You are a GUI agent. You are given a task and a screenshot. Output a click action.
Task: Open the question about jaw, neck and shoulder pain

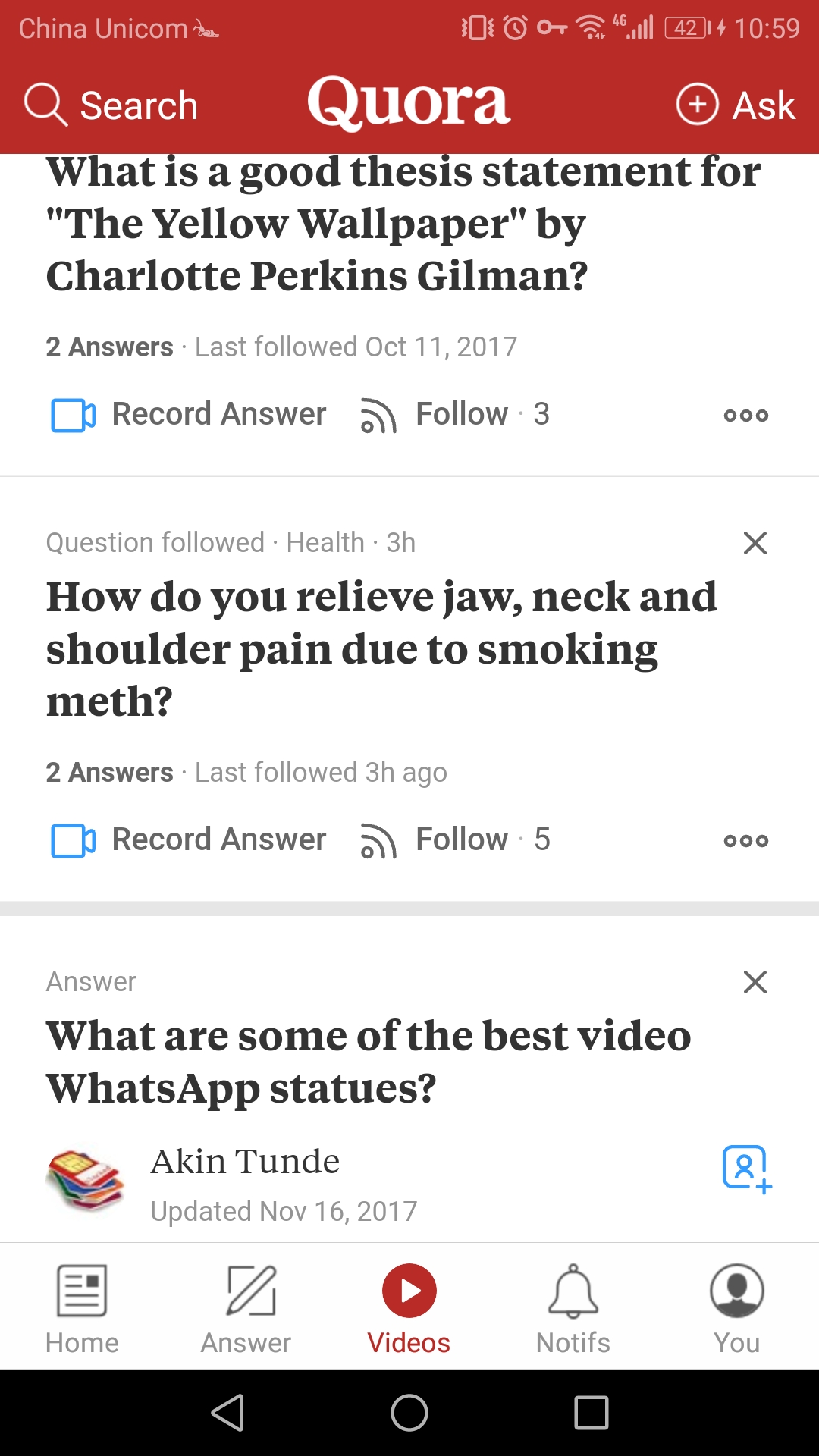point(381,648)
